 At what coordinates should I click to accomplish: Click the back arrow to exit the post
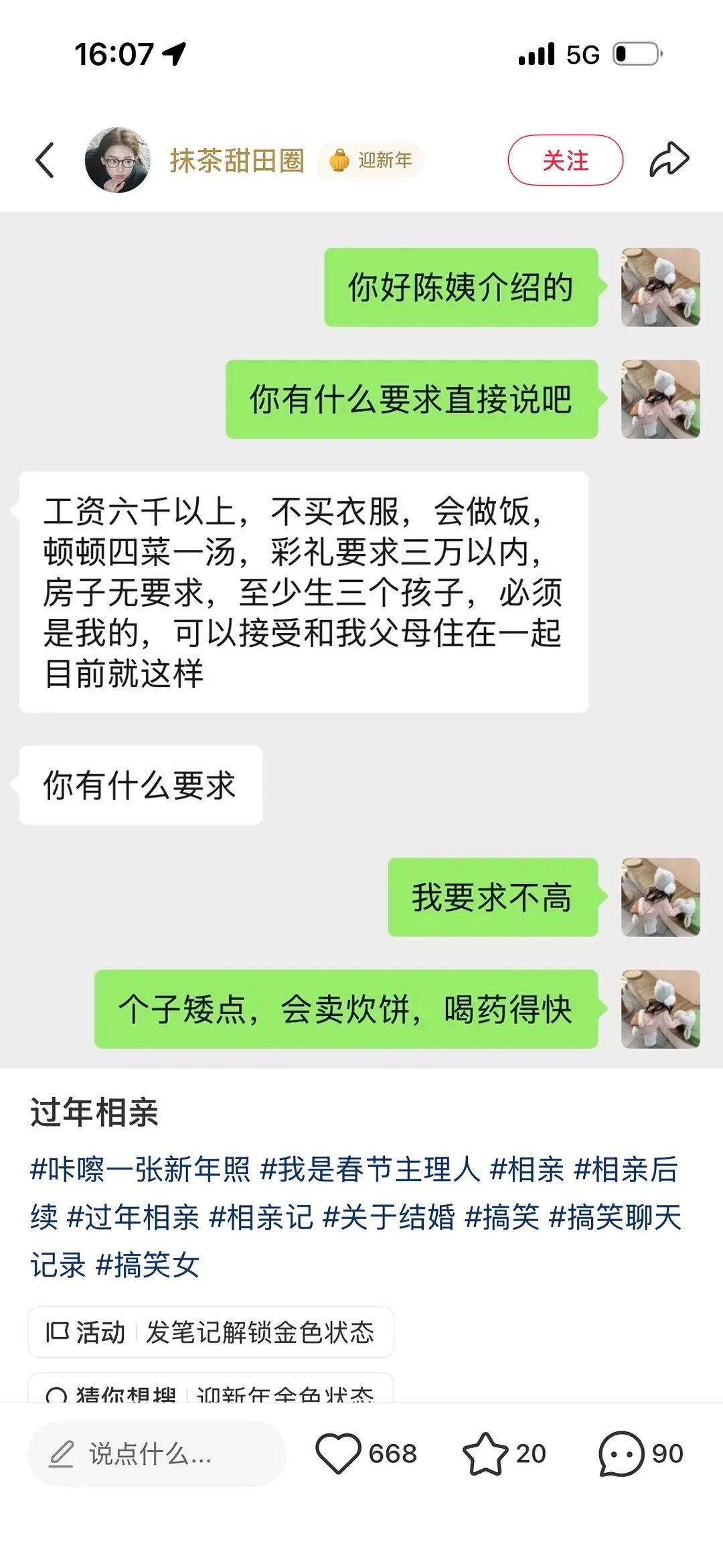pos(45,160)
